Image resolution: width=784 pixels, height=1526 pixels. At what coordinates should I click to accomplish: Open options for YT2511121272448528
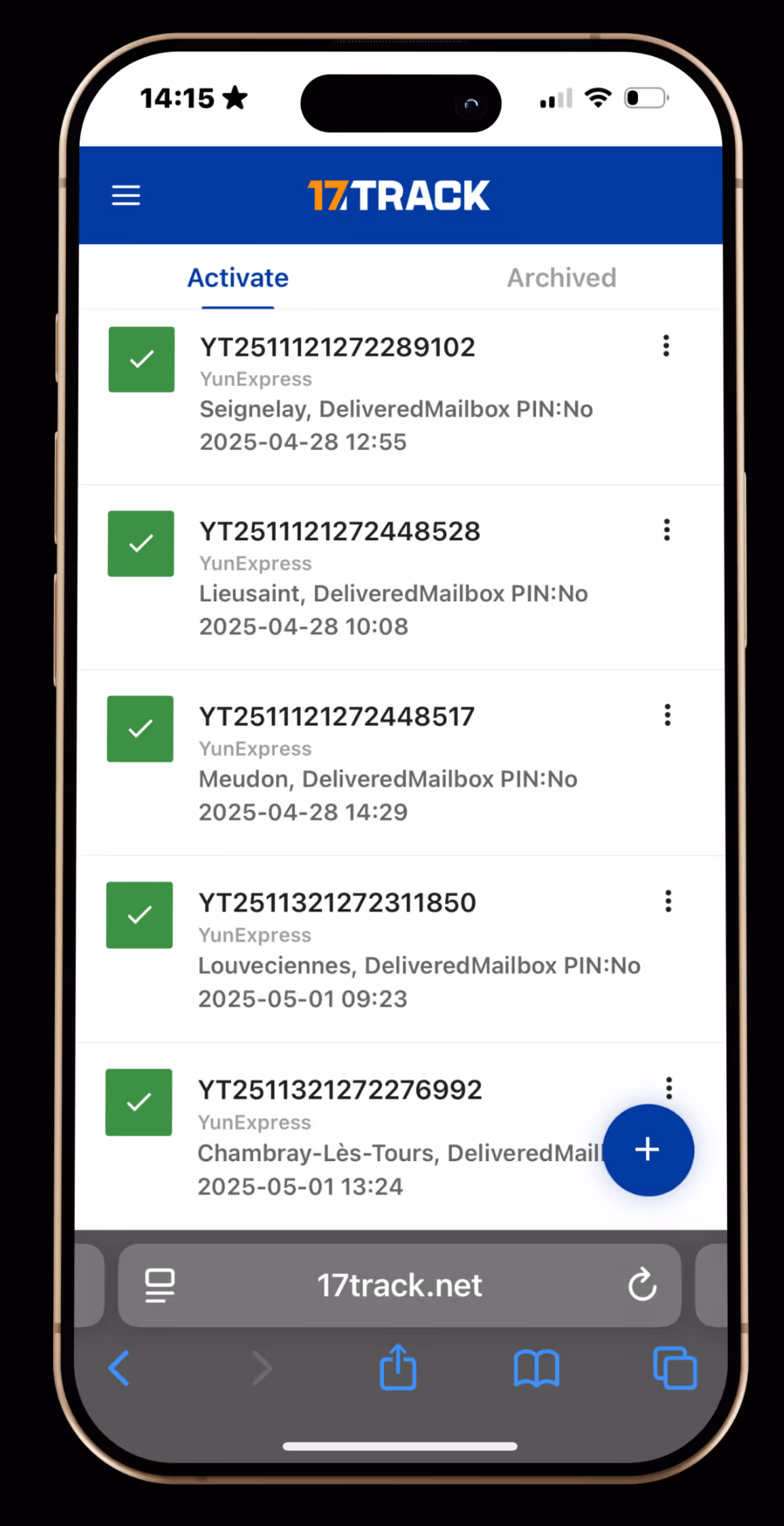(x=667, y=530)
